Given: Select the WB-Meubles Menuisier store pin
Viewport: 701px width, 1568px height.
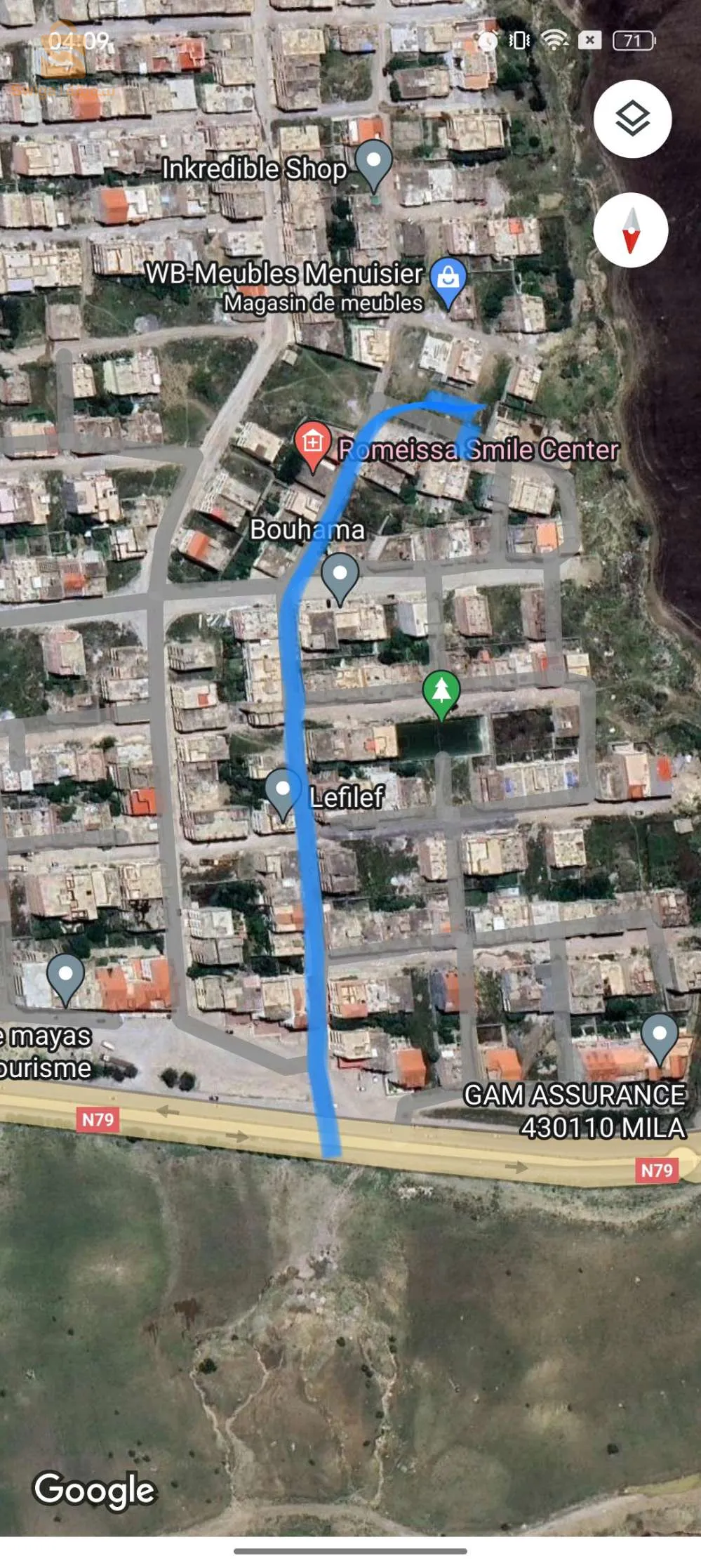Looking at the screenshot, I should pyautogui.click(x=448, y=281).
